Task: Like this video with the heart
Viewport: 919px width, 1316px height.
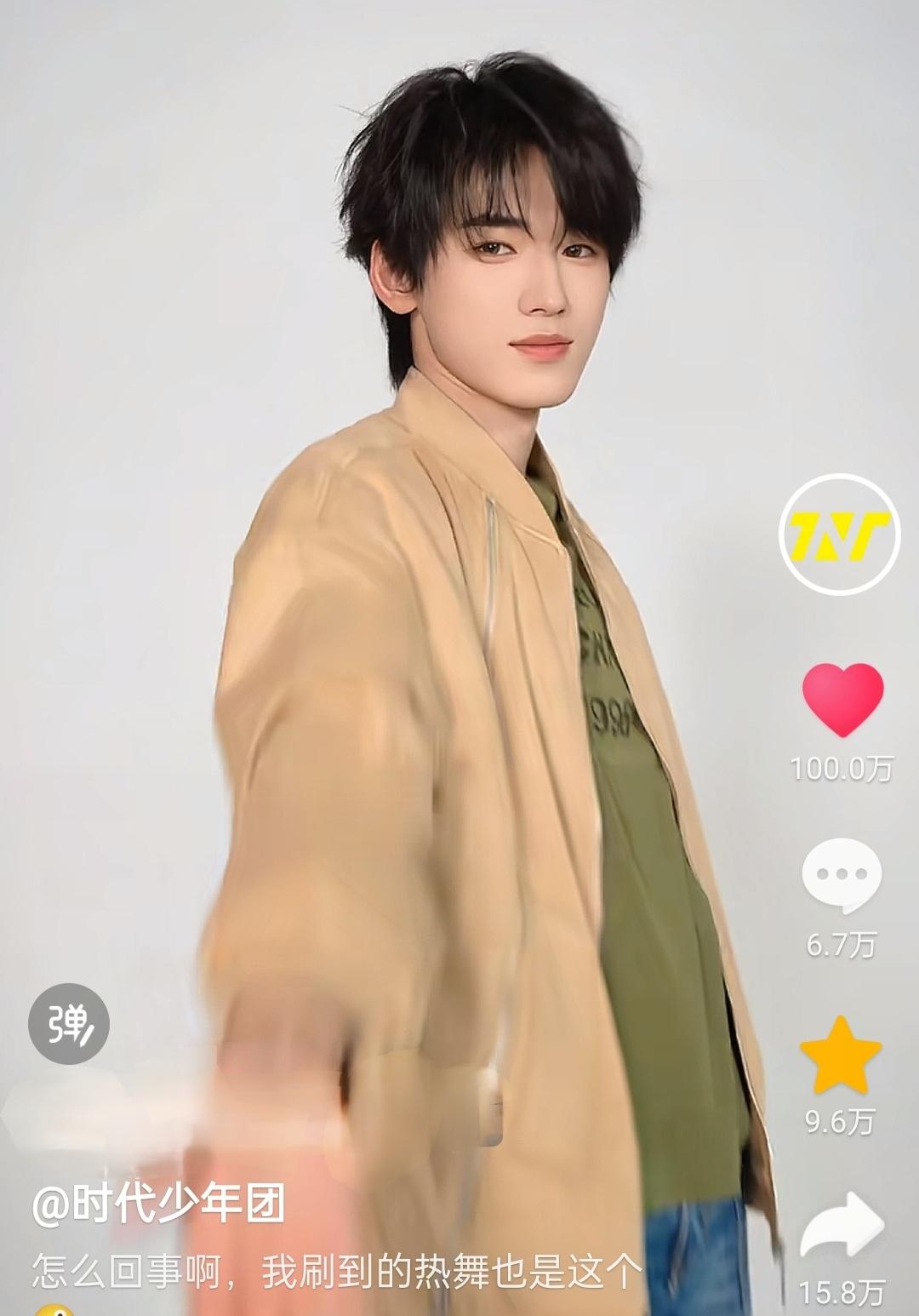Action: point(842,701)
